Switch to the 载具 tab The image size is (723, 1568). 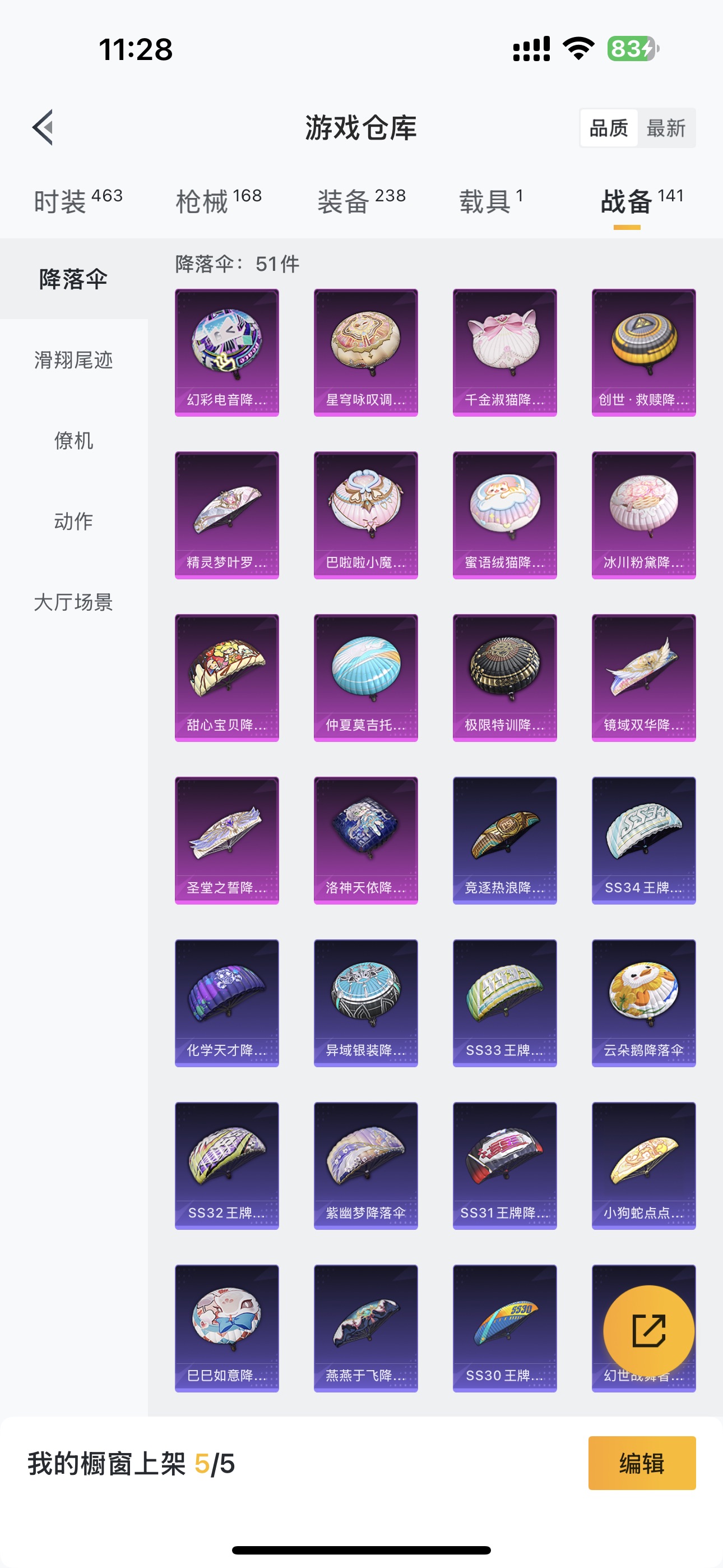[490, 201]
